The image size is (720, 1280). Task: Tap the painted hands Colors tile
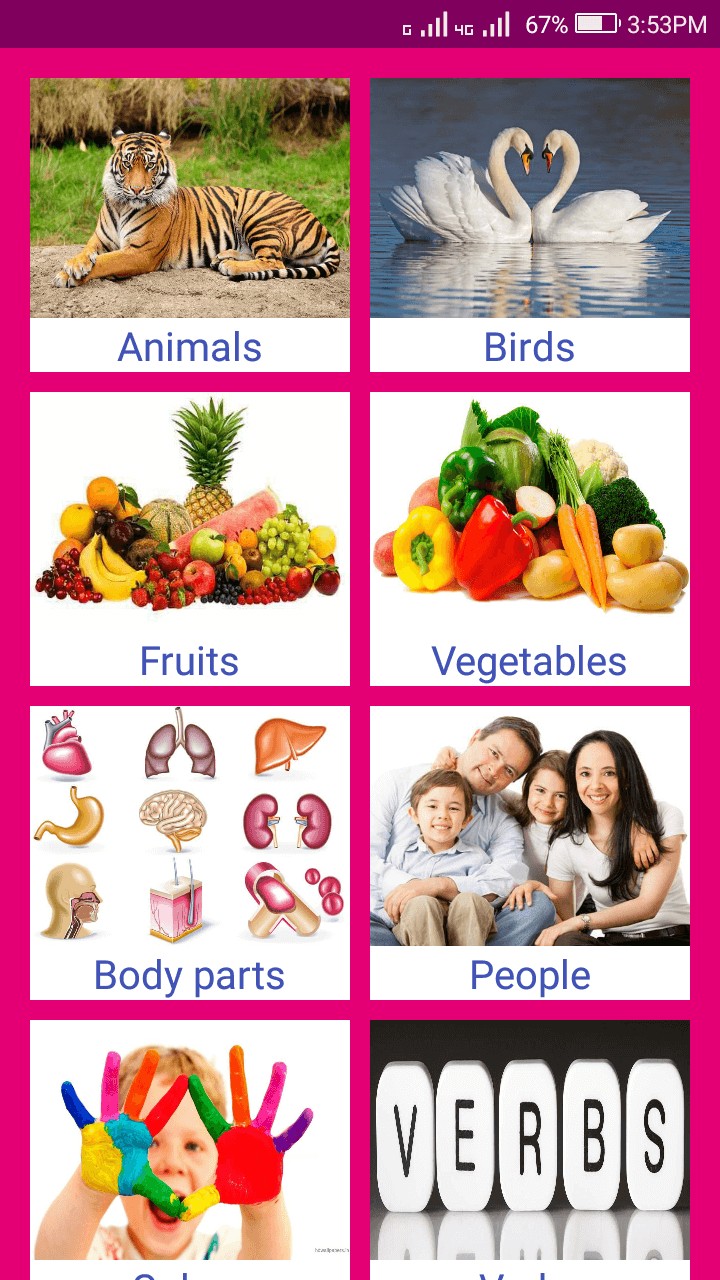[190, 1145]
